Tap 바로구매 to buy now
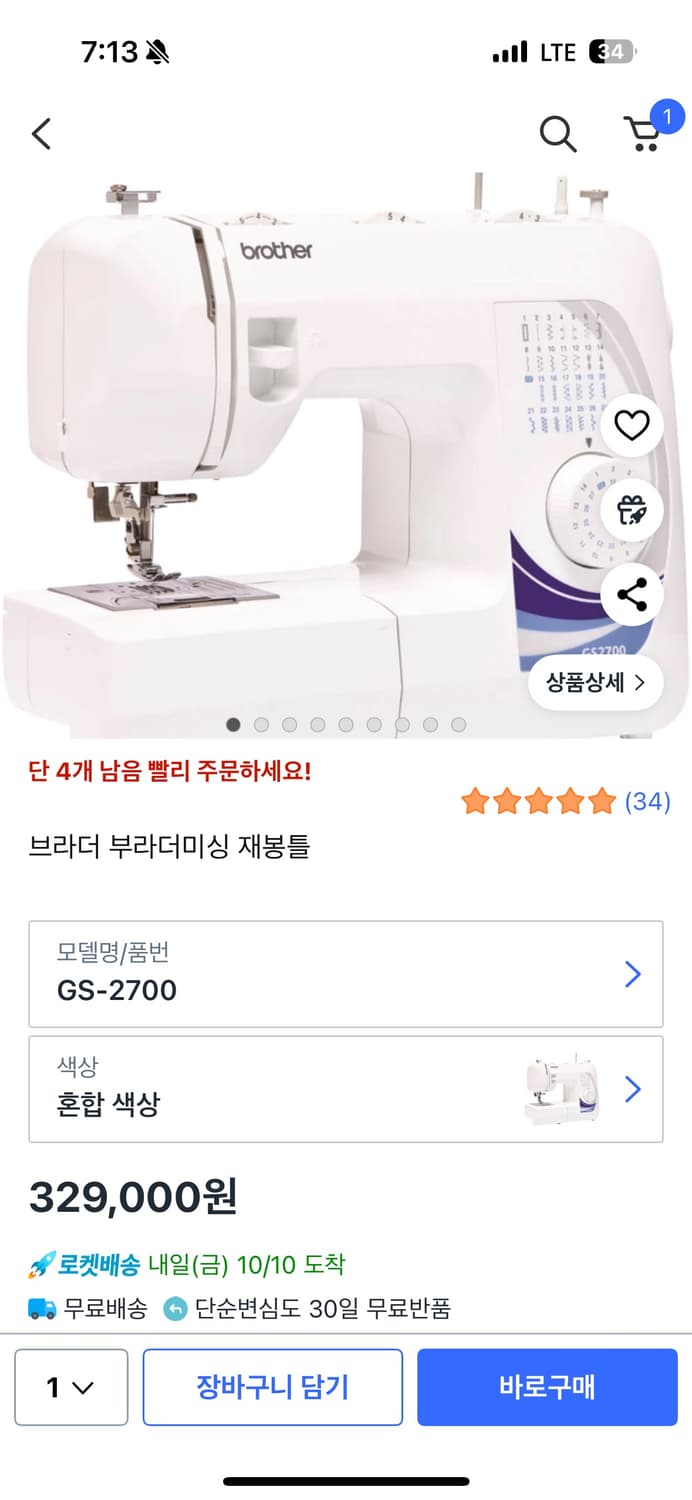Viewport: 692px width, 1500px height. click(x=547, y=1387)
